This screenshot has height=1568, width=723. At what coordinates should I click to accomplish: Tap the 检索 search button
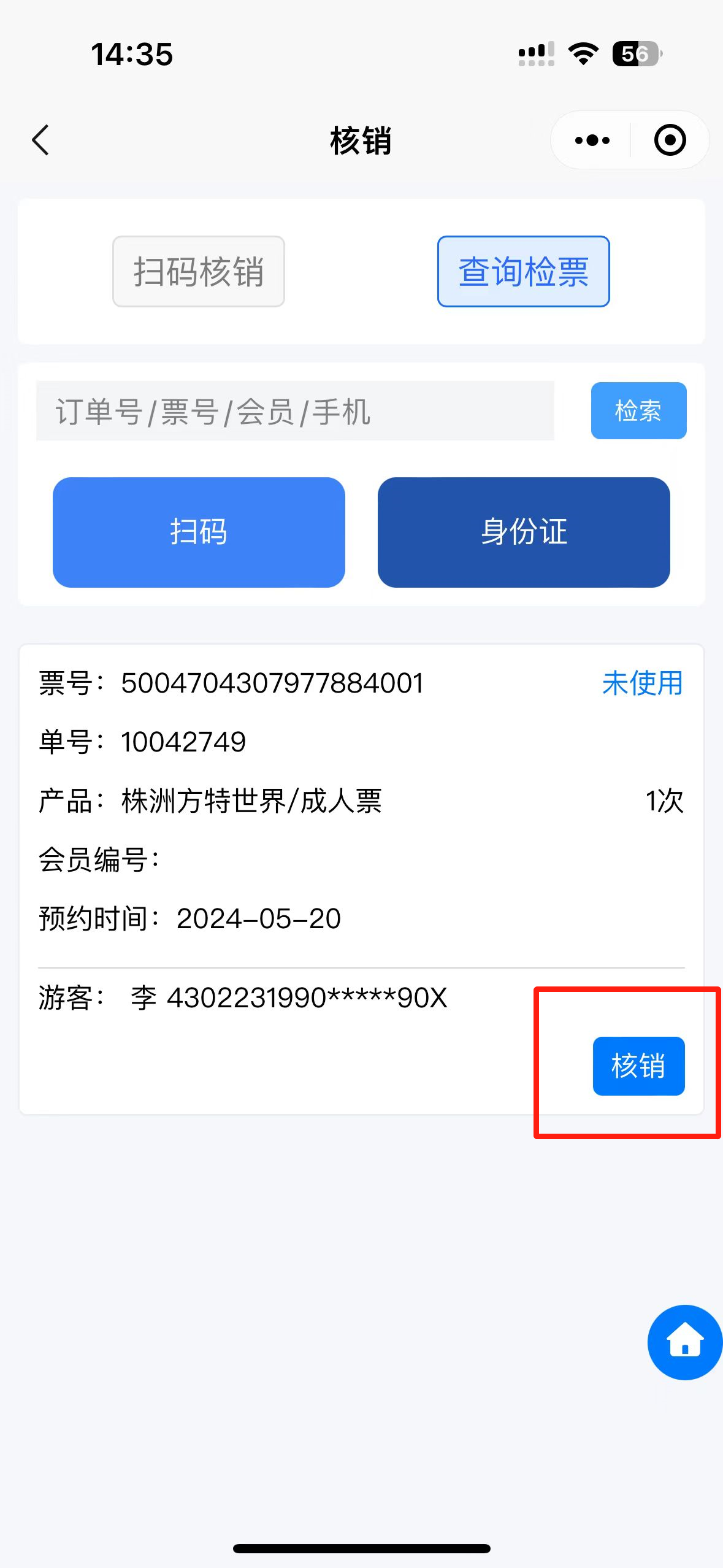tap(638, 411)
